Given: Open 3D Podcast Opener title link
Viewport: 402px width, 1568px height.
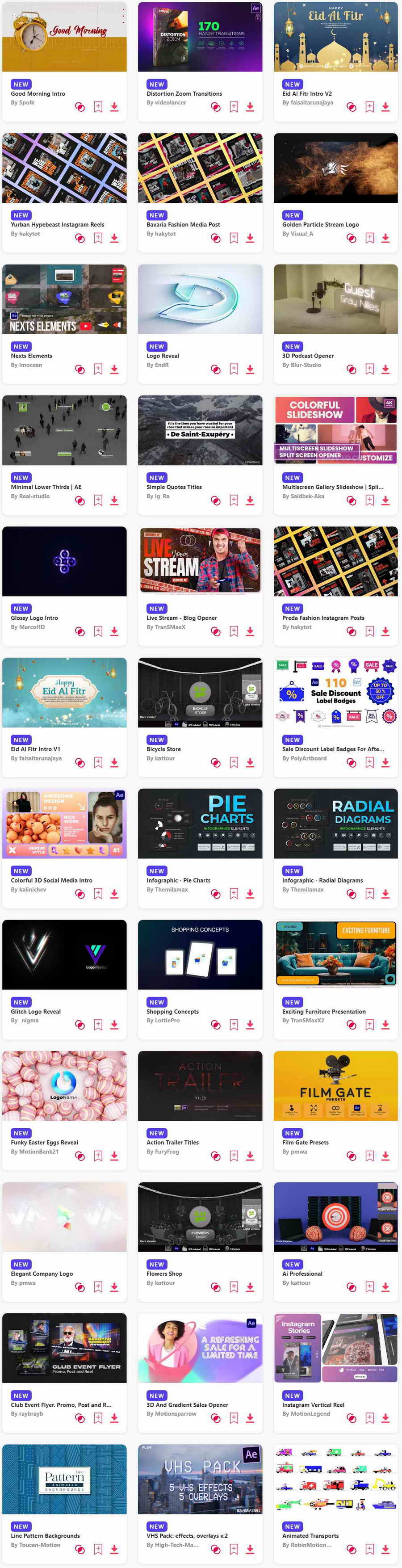Looking at the screenshot, I should coord(308,356).
